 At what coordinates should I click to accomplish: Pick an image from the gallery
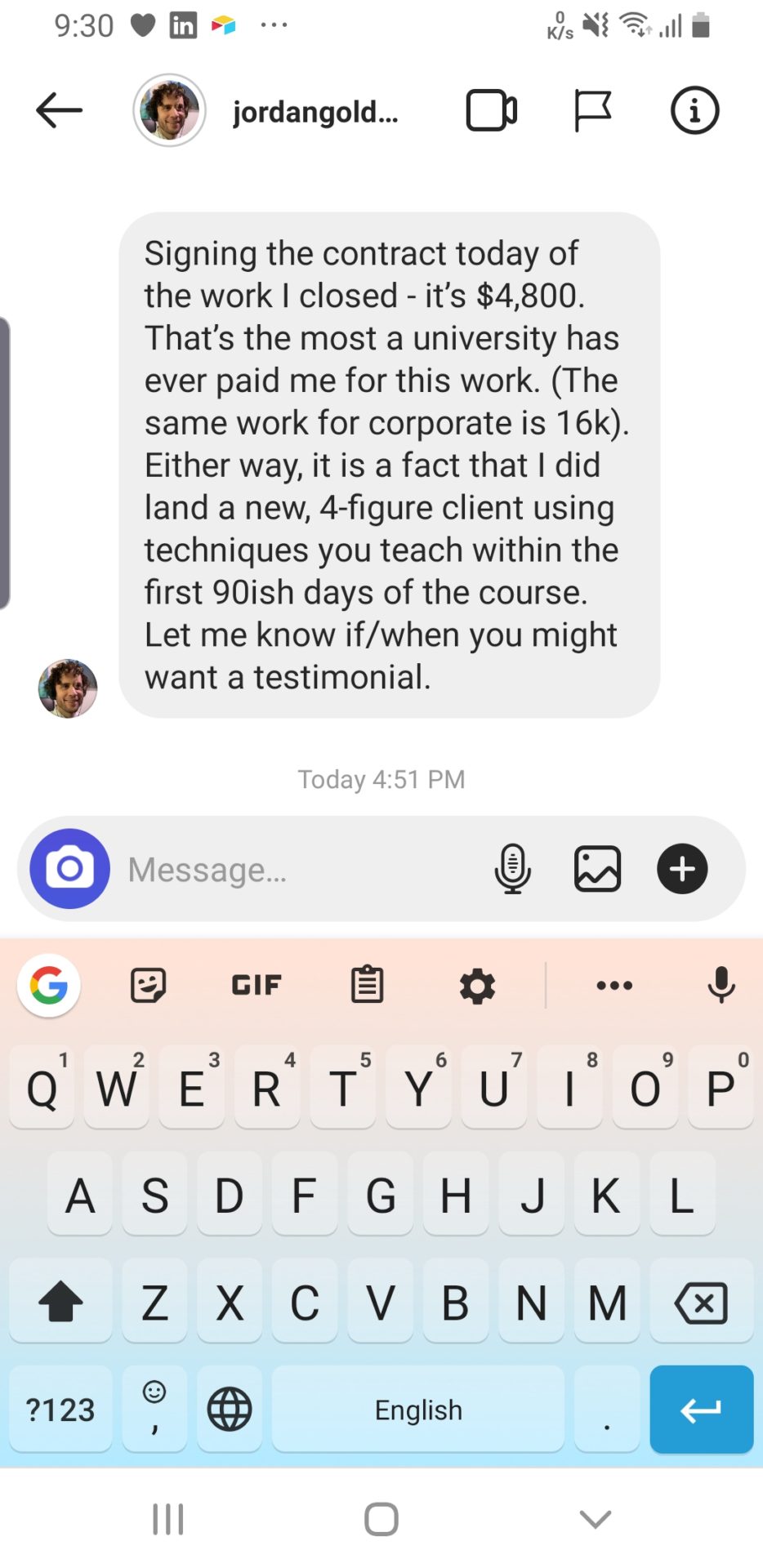[597, 869]
